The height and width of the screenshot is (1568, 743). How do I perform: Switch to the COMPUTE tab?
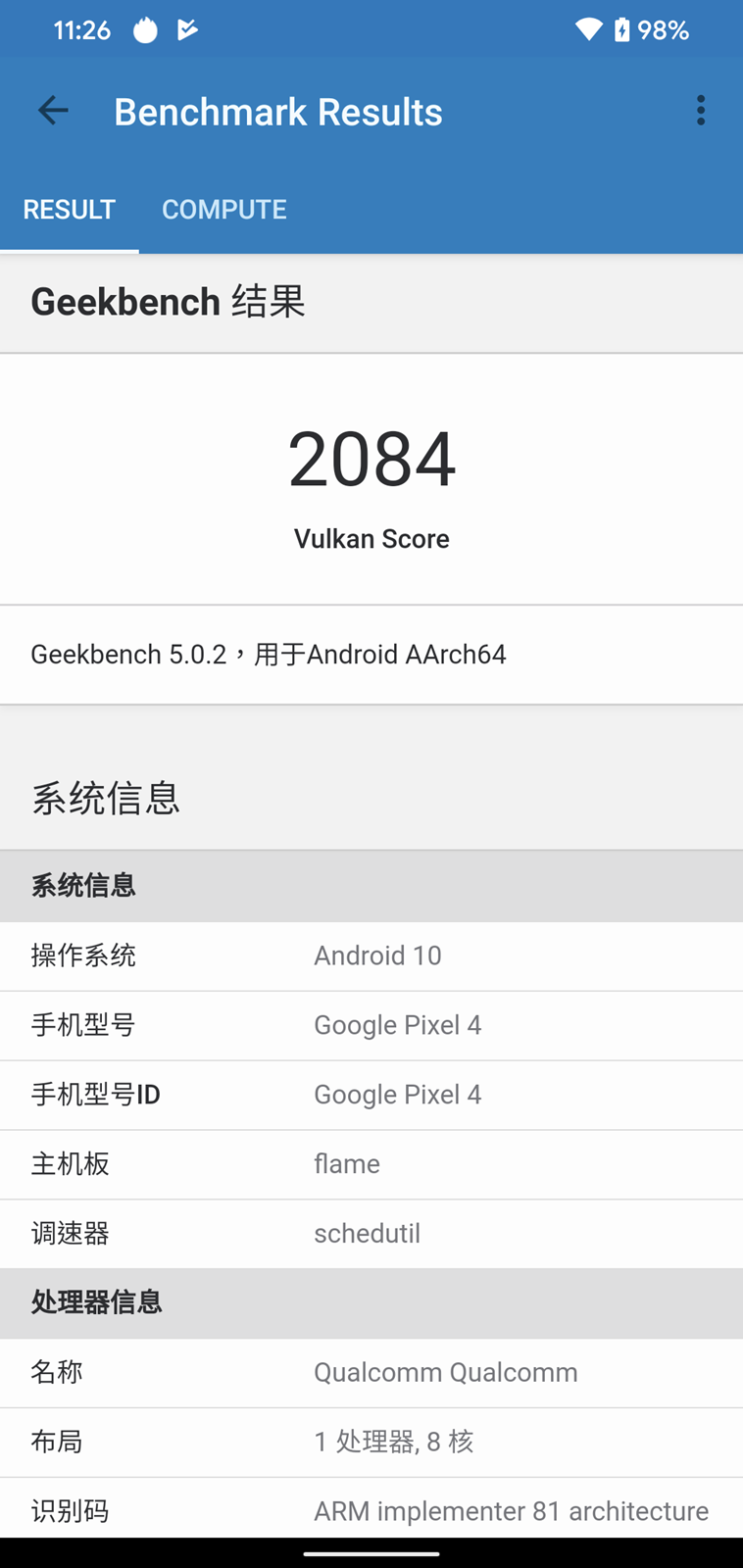[223, 210]
